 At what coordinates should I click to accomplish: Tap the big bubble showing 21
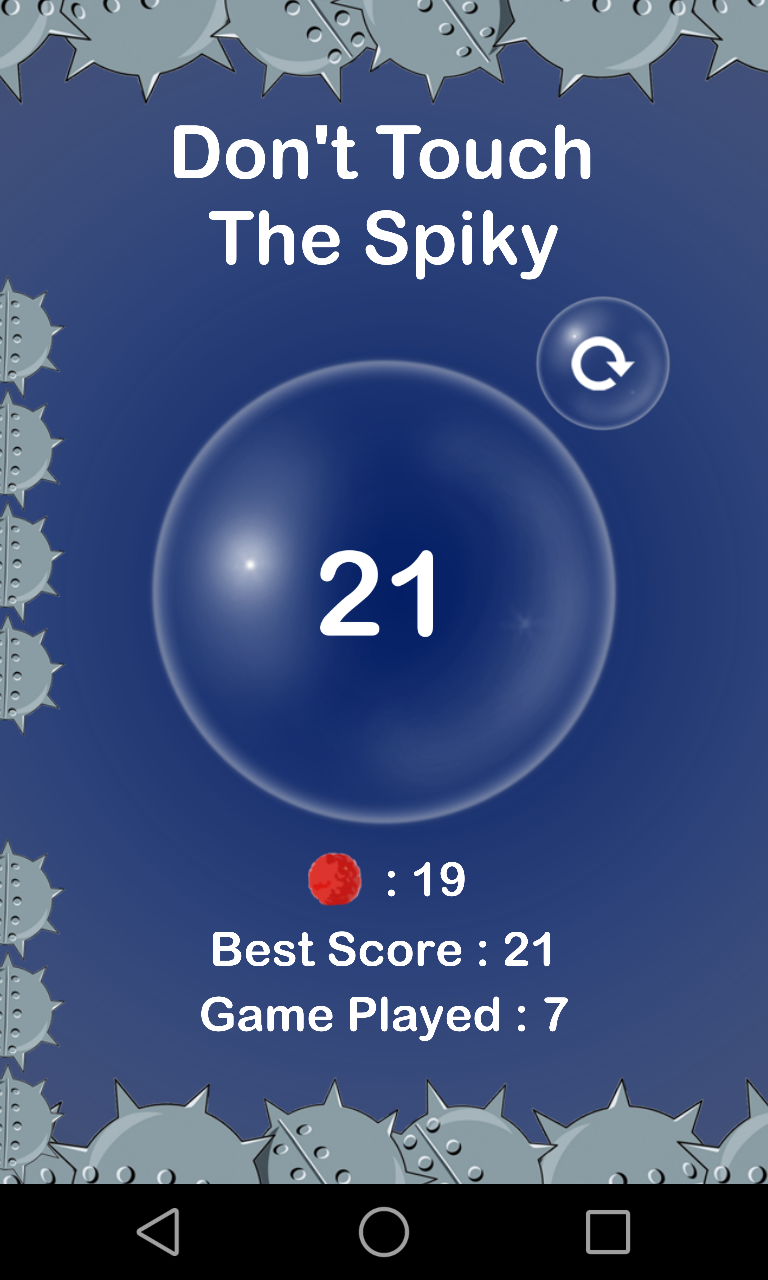pos(383,592)
